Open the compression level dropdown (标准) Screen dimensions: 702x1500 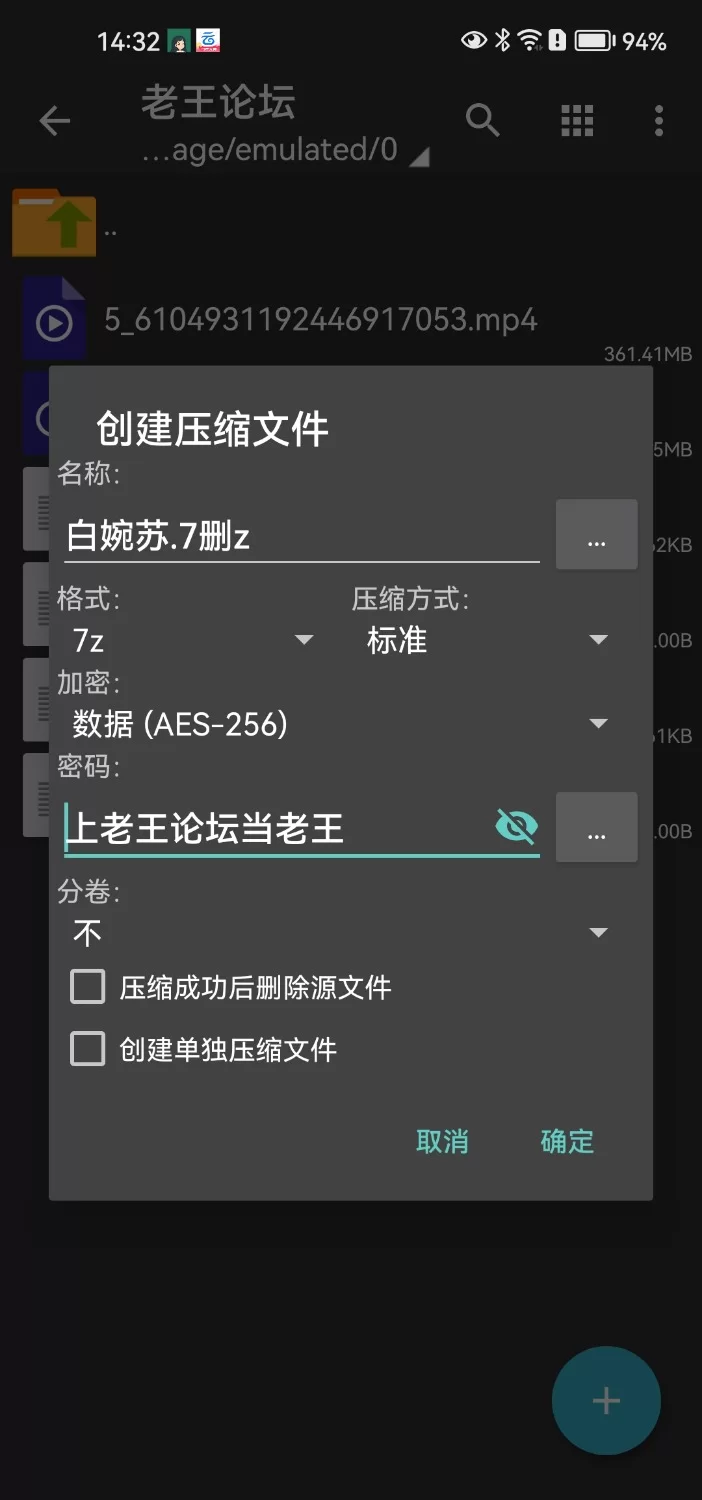pyautogui.click(x=486, y=640)
